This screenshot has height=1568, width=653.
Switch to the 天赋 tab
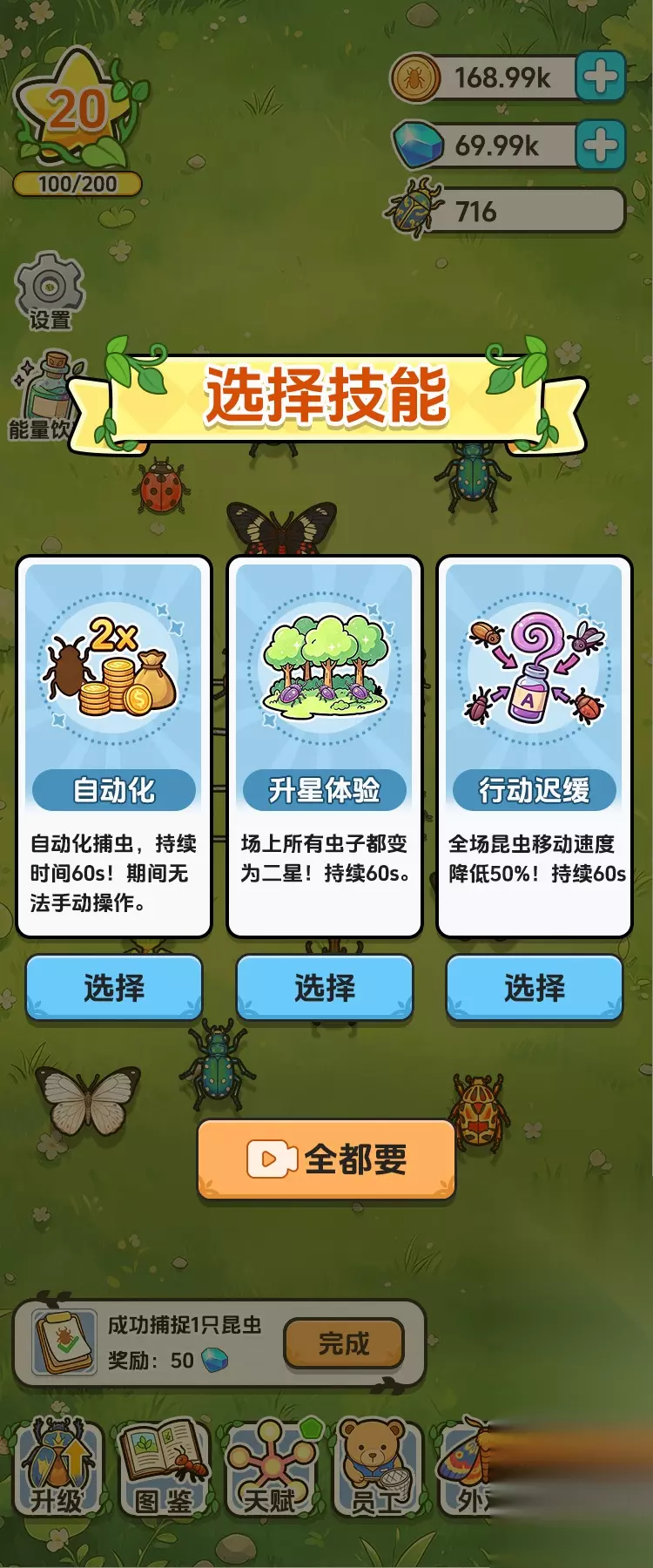271,1468
